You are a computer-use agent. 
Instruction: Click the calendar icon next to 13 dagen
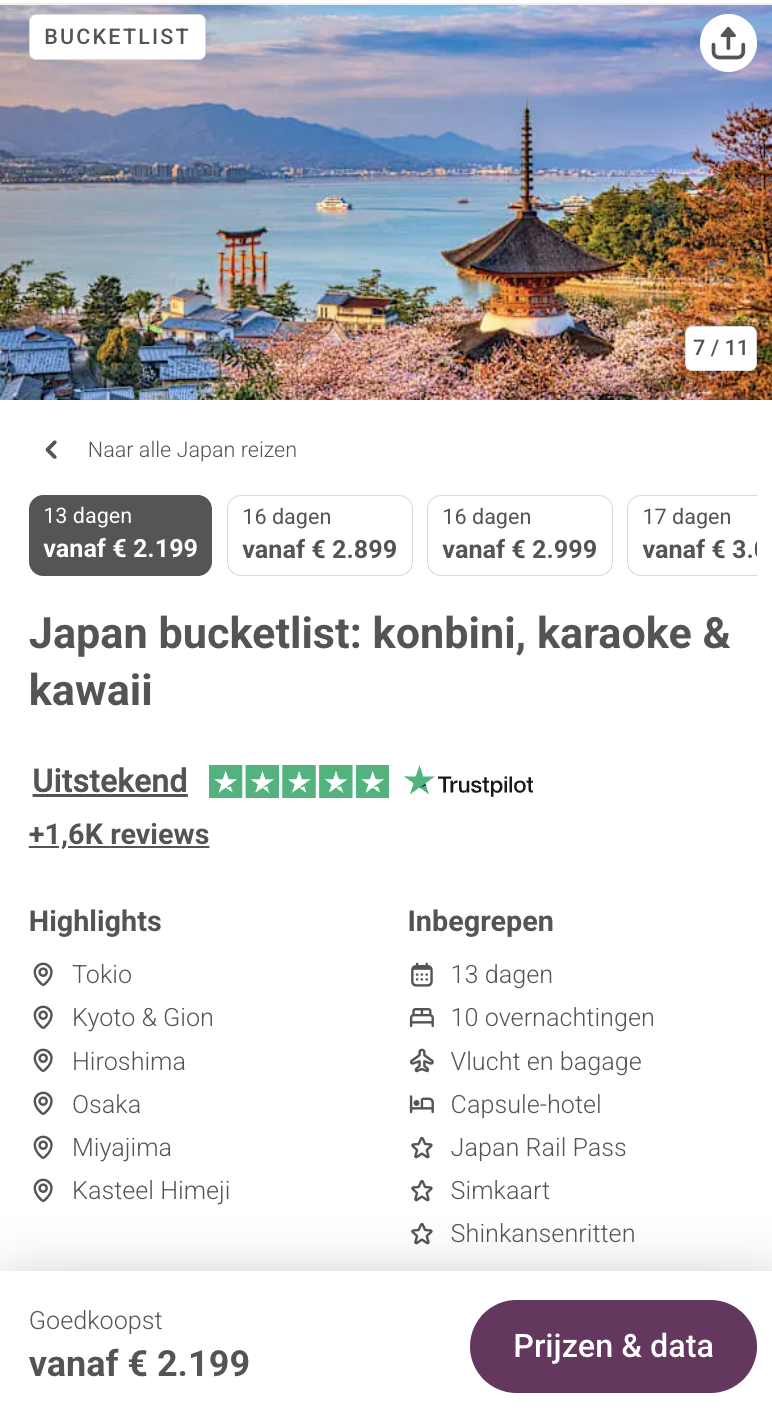tap(421, 974)
